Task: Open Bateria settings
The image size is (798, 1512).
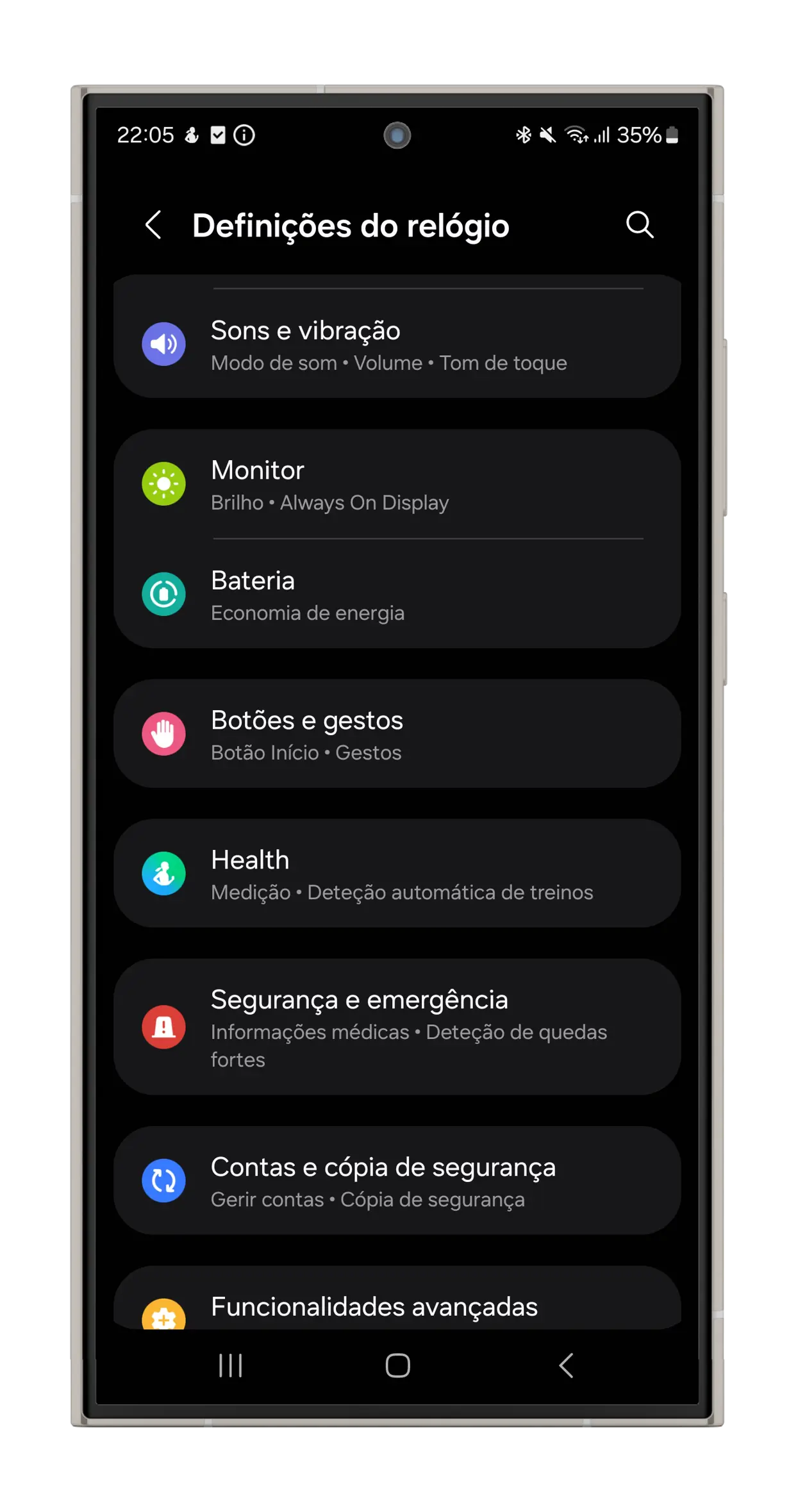Action: point(397,595)
